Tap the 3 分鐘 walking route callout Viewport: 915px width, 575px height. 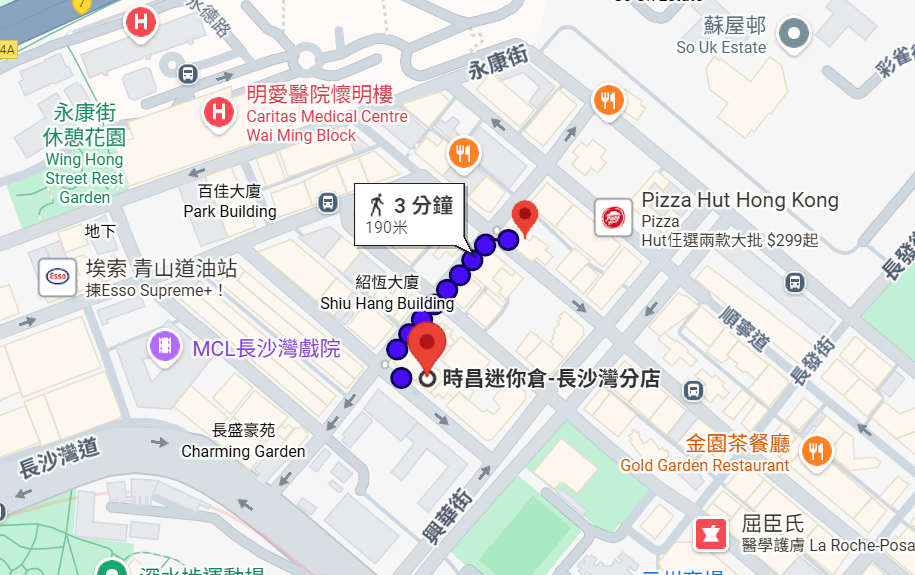[x=408, y=214]
